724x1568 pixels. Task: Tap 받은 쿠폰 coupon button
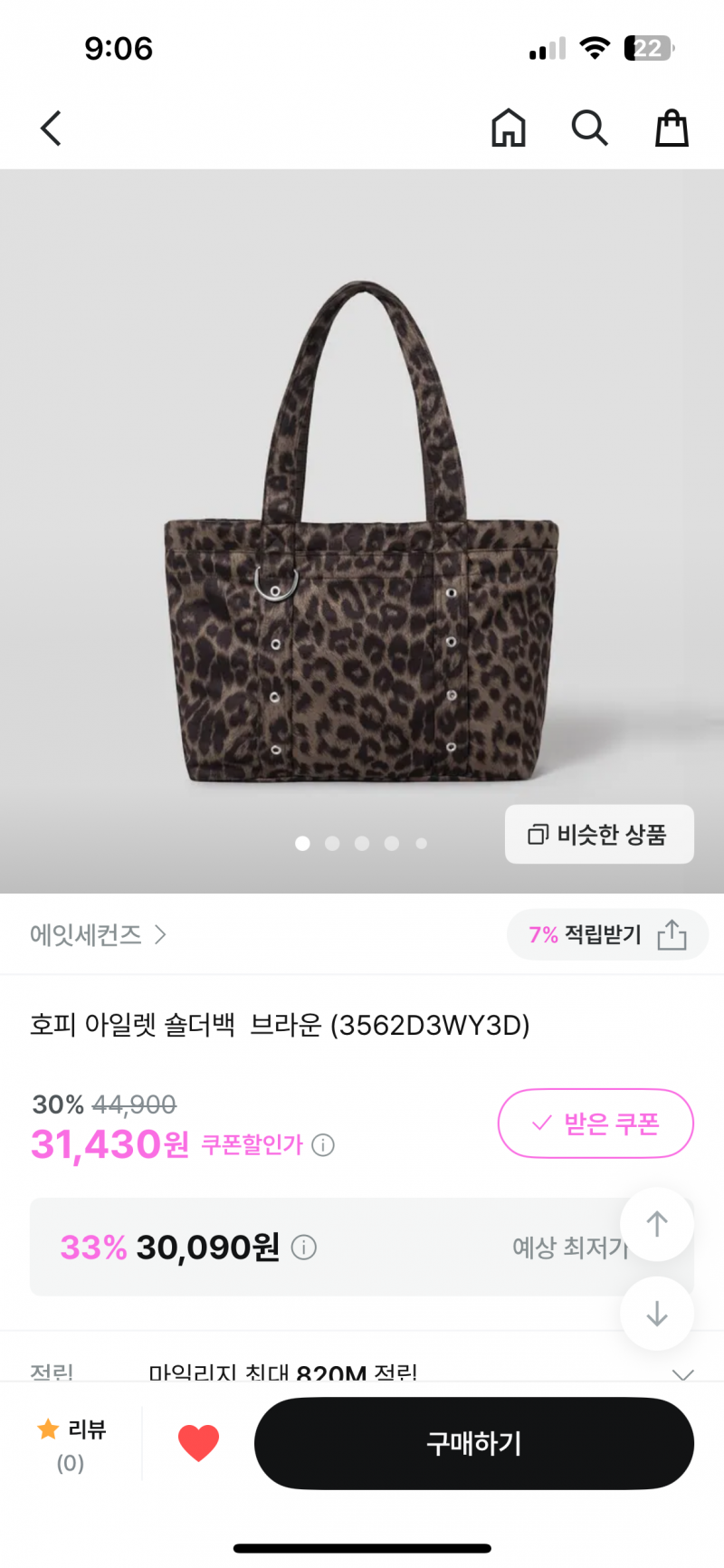595,1123
